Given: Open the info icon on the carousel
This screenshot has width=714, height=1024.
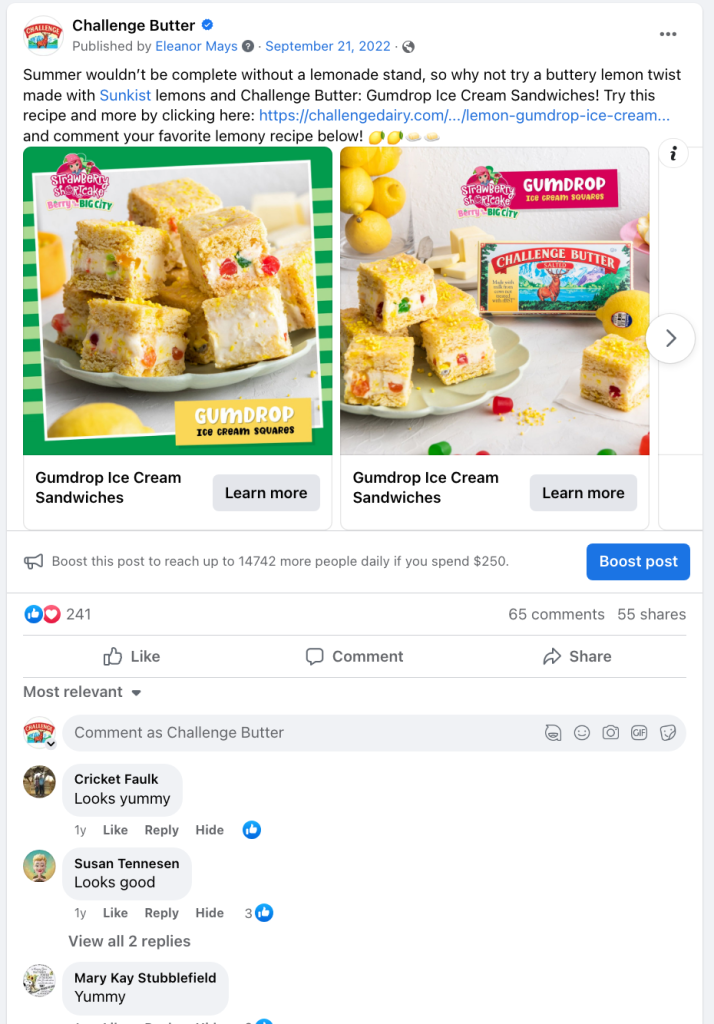Looking at the screenshot, I should tap(674, 153).
